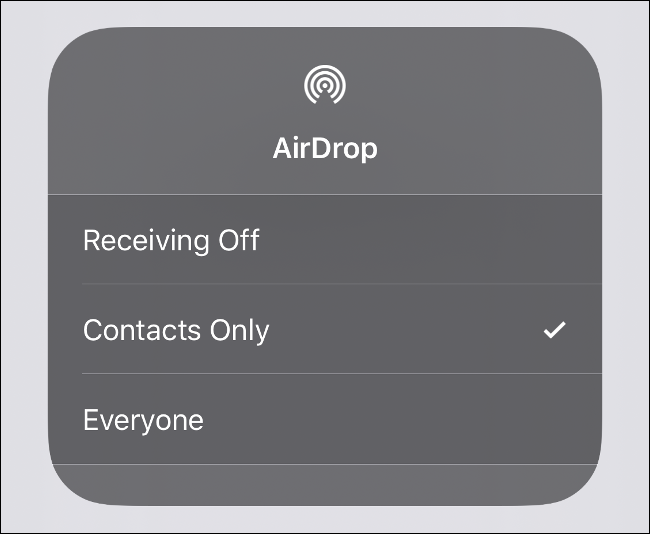Set AirDrop to Everyone
Viewport: 650px width, 534px height.
(144, 420)
